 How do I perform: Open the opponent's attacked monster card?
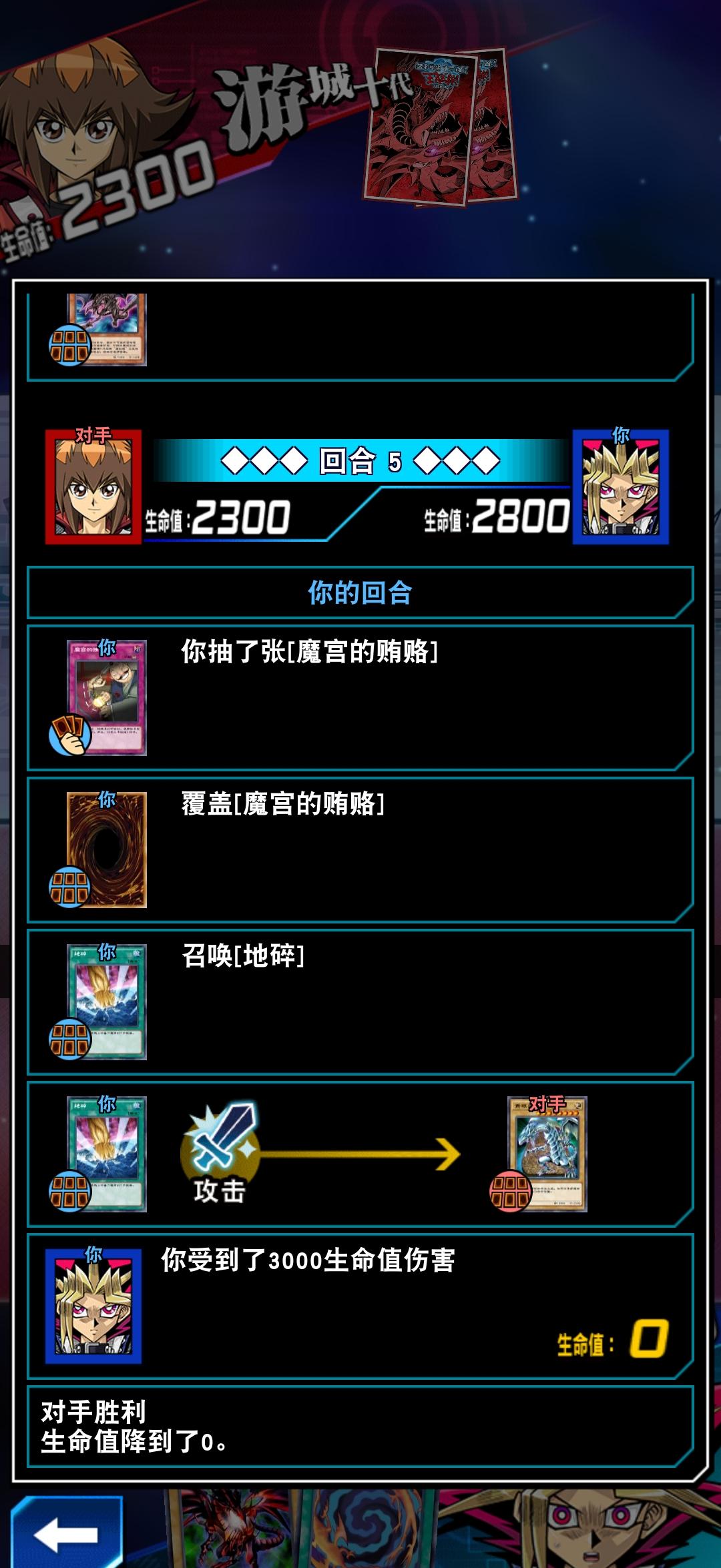tap(547, 1154)
